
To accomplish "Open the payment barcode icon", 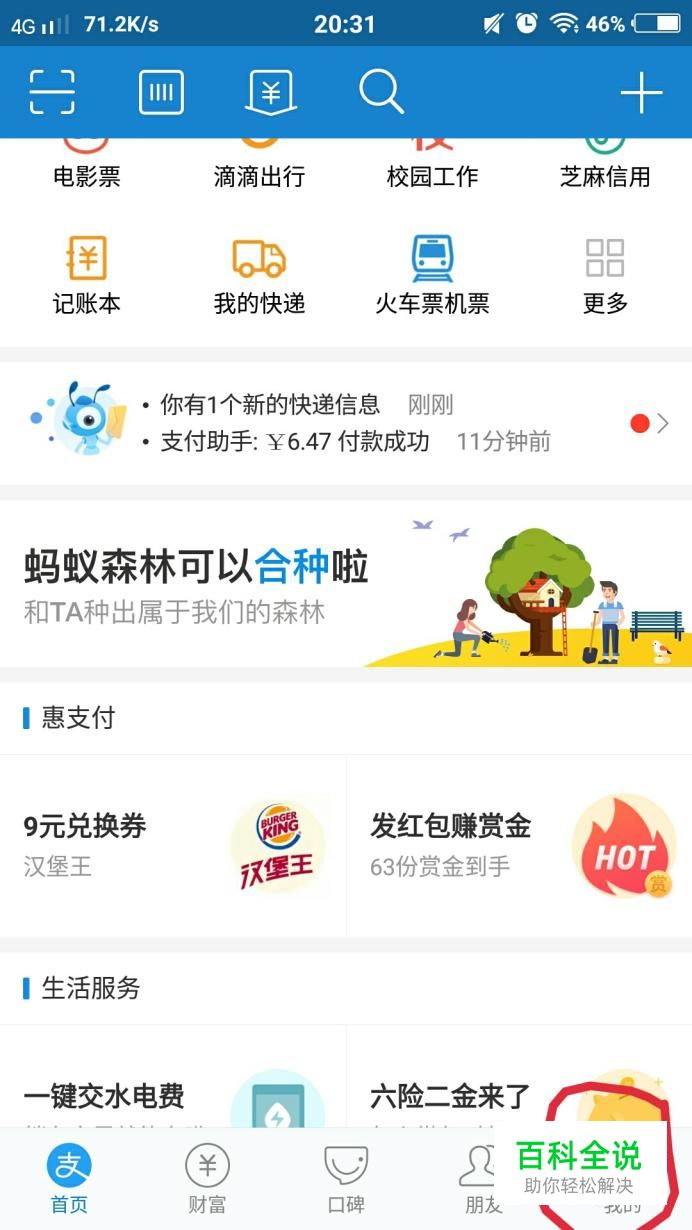I will pos(161,92).
